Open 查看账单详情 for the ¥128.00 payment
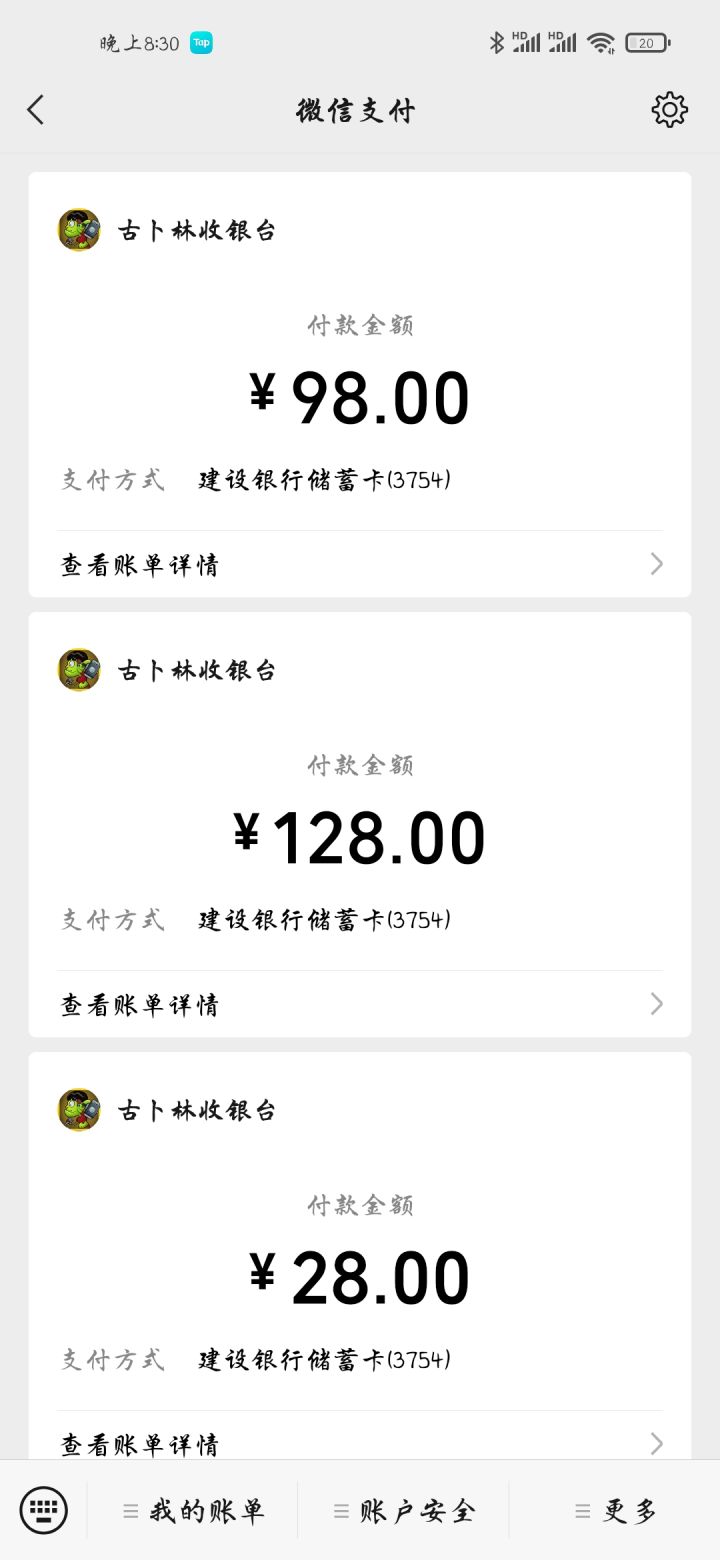 359,1004
